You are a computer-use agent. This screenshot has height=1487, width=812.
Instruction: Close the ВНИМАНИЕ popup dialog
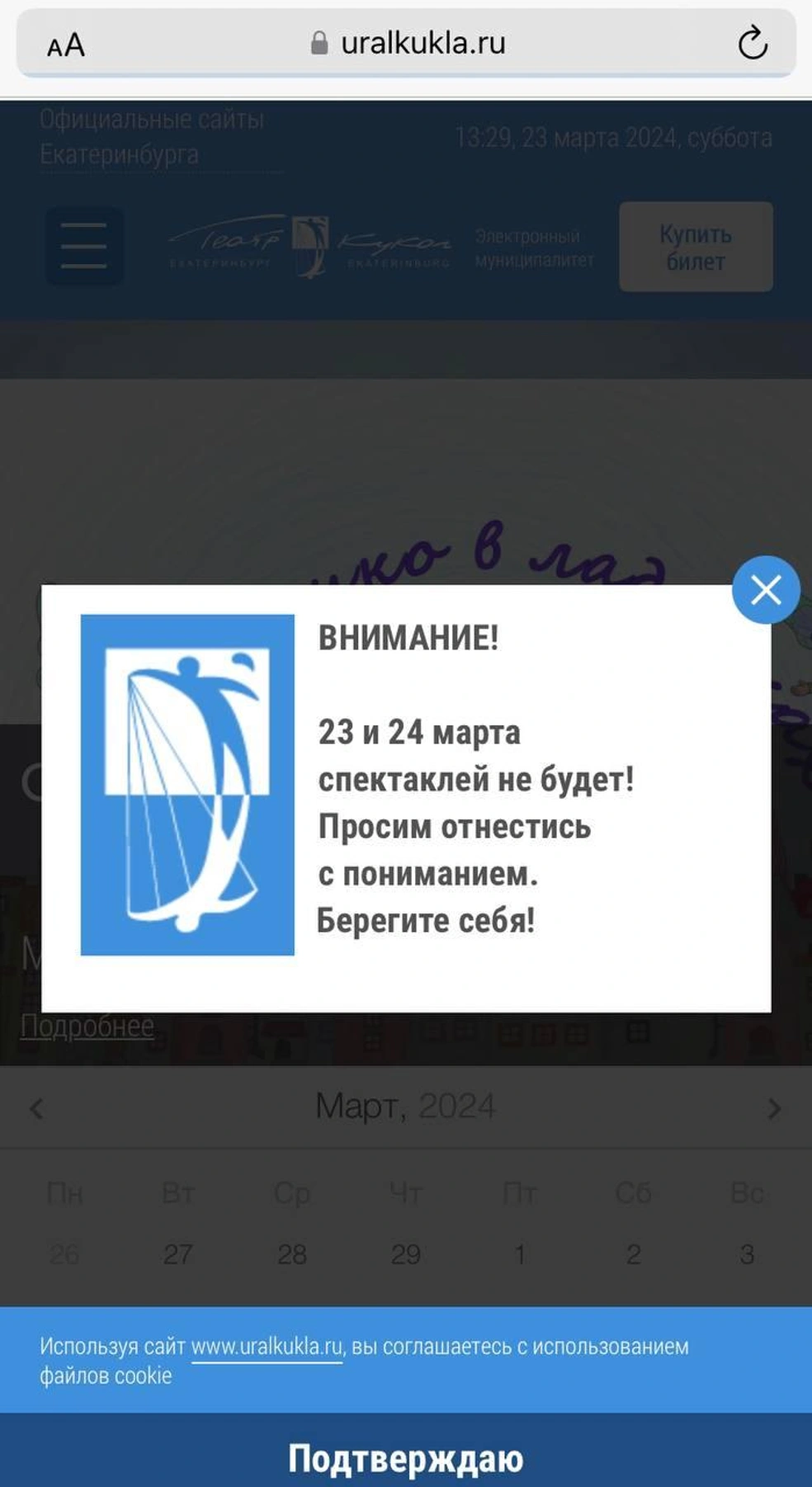(x=766, y=589)
